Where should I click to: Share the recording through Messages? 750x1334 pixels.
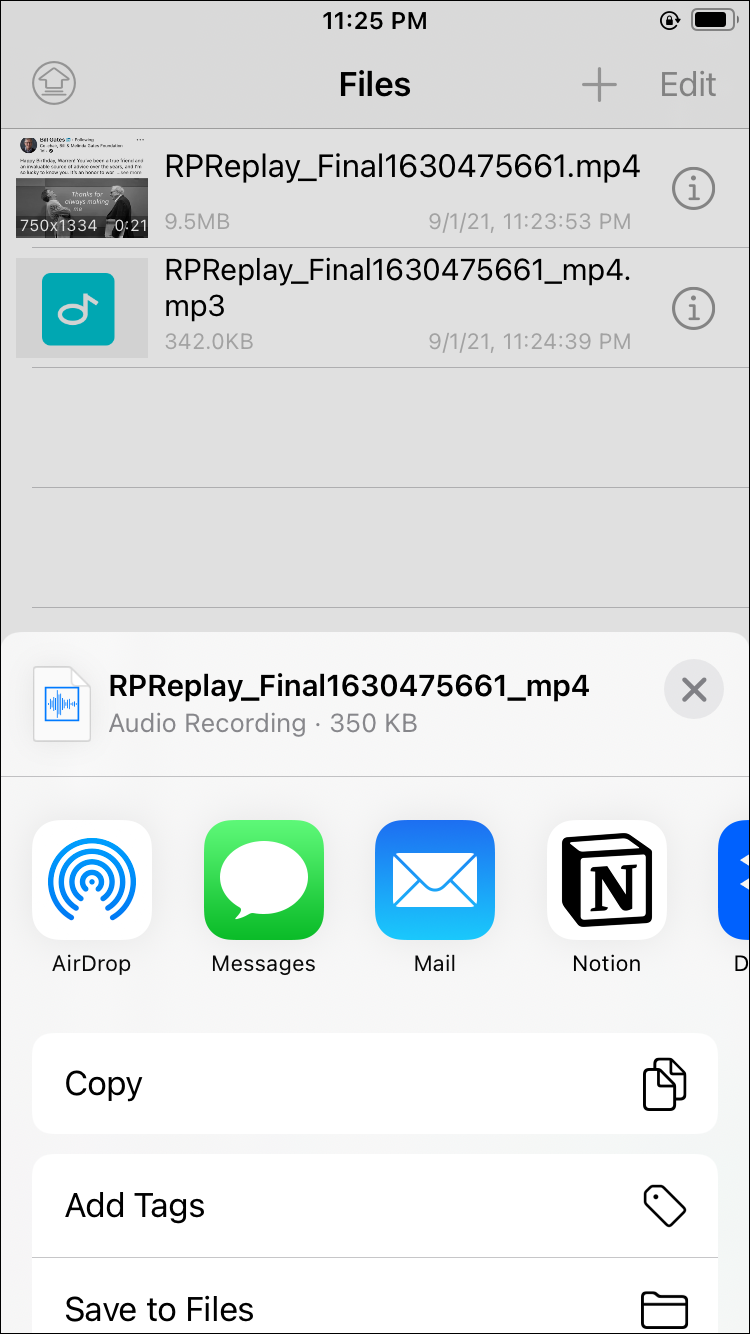click(x=263, y=881)
